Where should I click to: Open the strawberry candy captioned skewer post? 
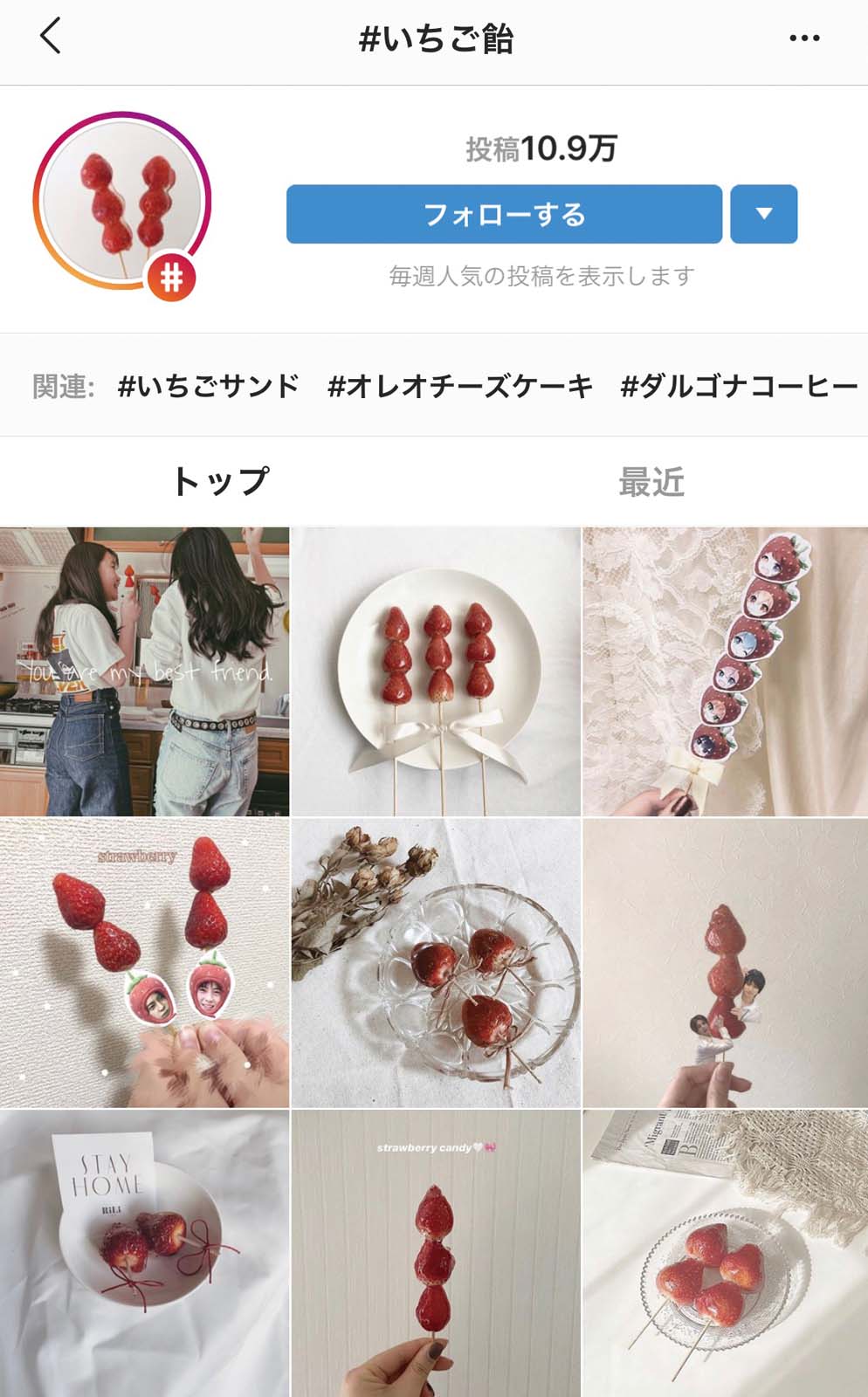click(x=435, y=1253)
